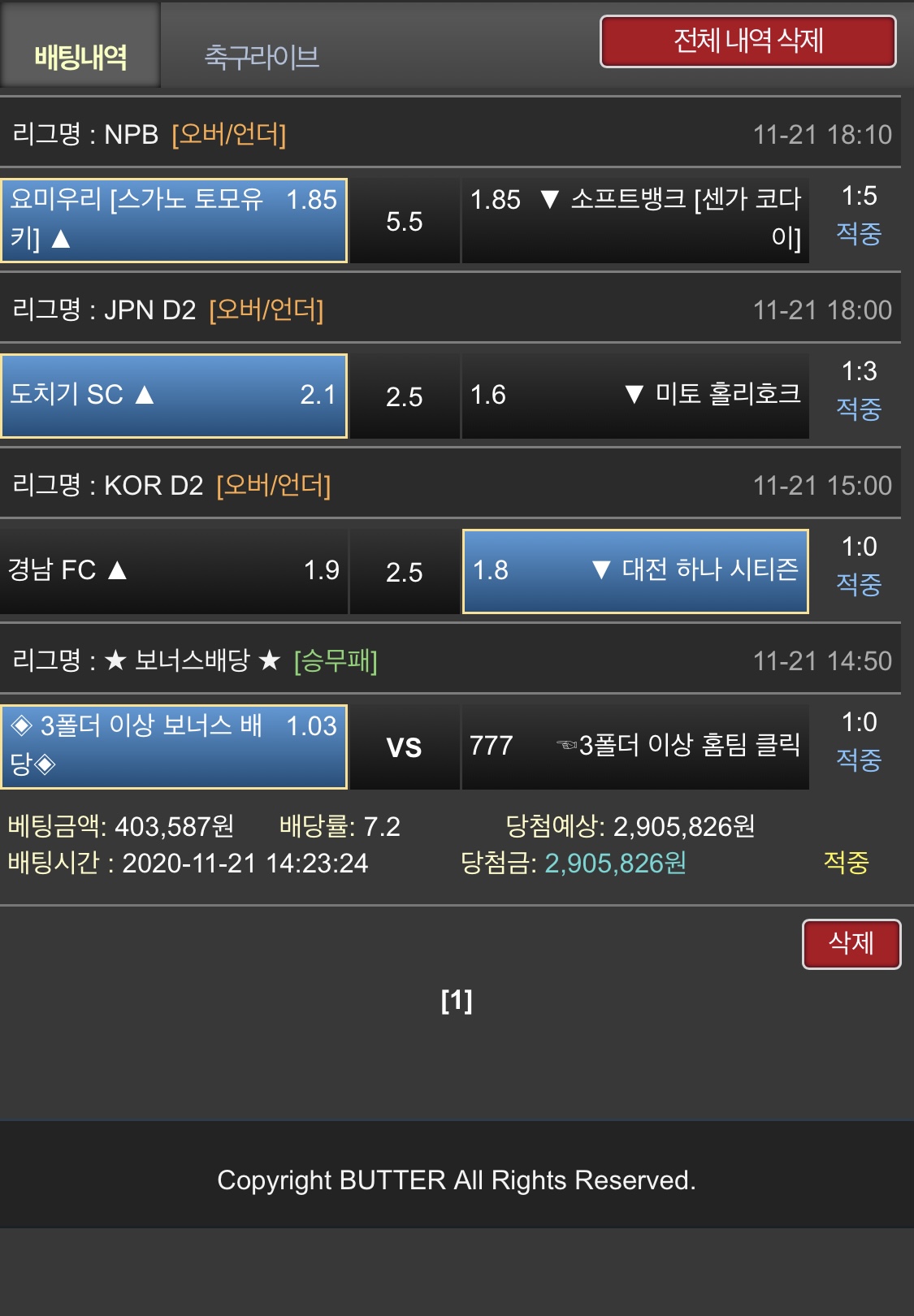The height and width of the screenshot is (1316, 914).
Task: Delete this bet with the 삭제 button
Action: 851,943
